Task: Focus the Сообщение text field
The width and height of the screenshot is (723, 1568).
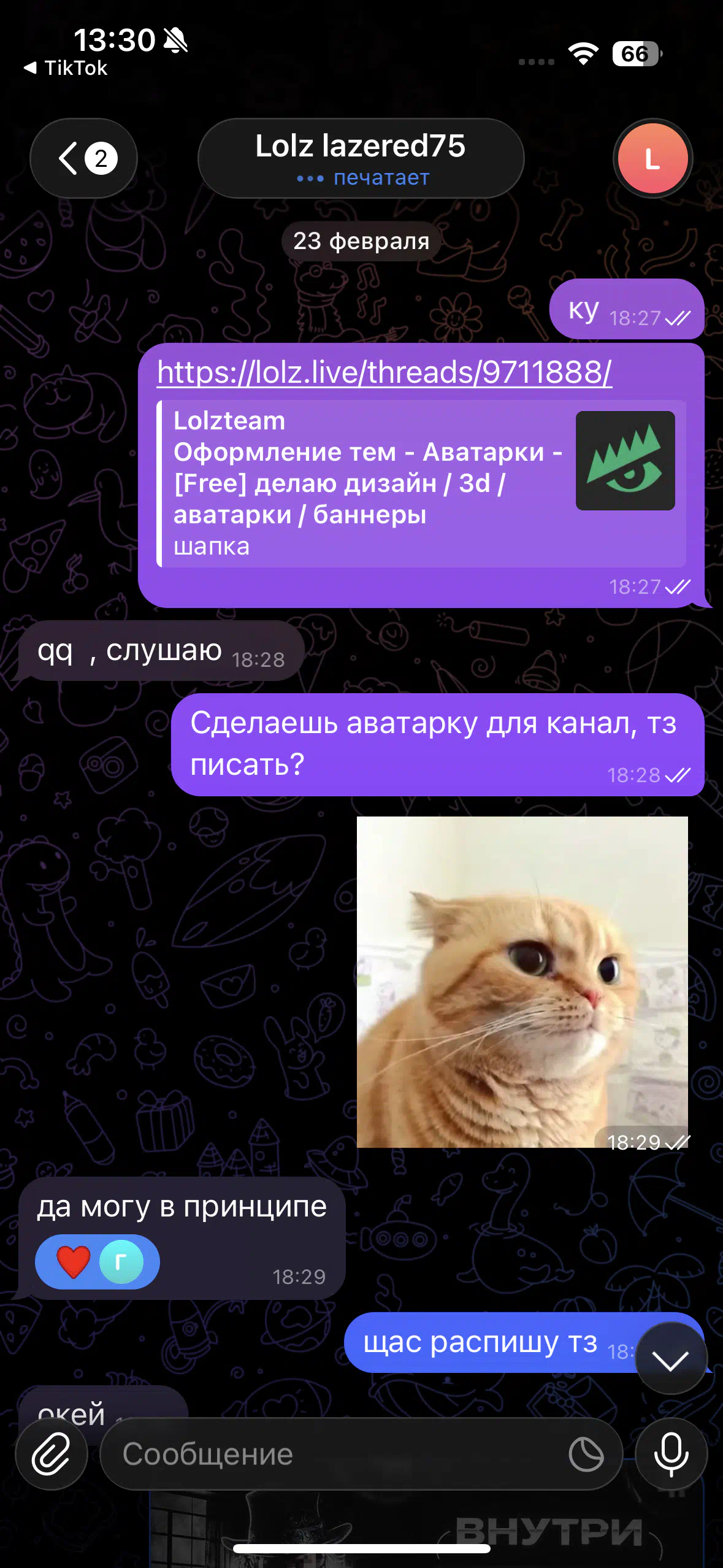Action: tap(331, 1453)
